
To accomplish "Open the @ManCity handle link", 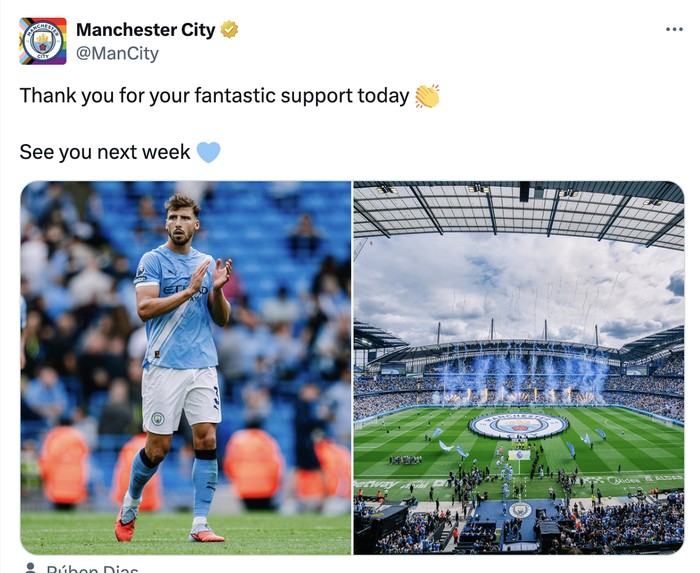I will coord(117,54).
